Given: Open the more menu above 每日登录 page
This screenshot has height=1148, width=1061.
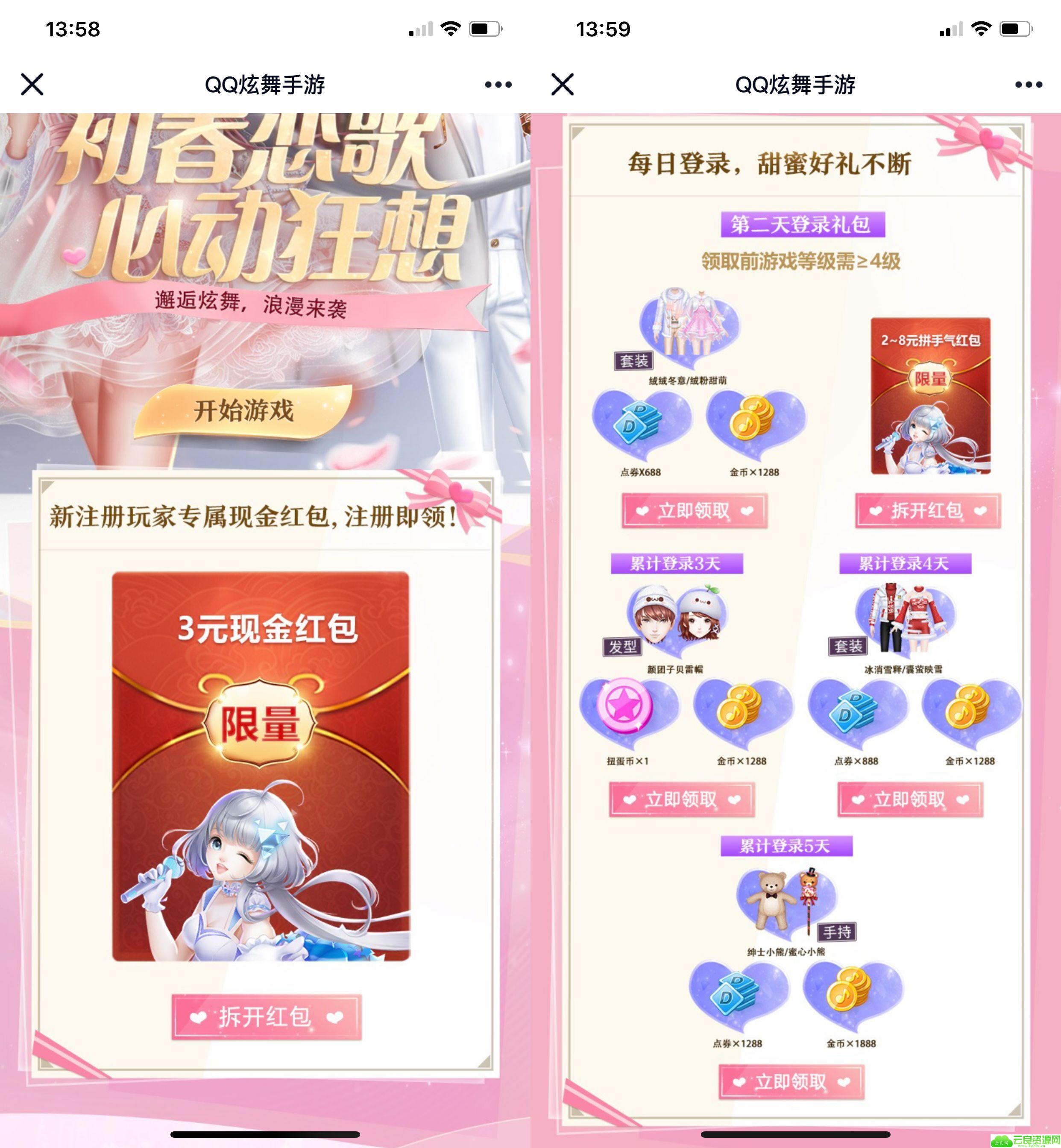Looking at the screenshot, I should point(1028,85).
